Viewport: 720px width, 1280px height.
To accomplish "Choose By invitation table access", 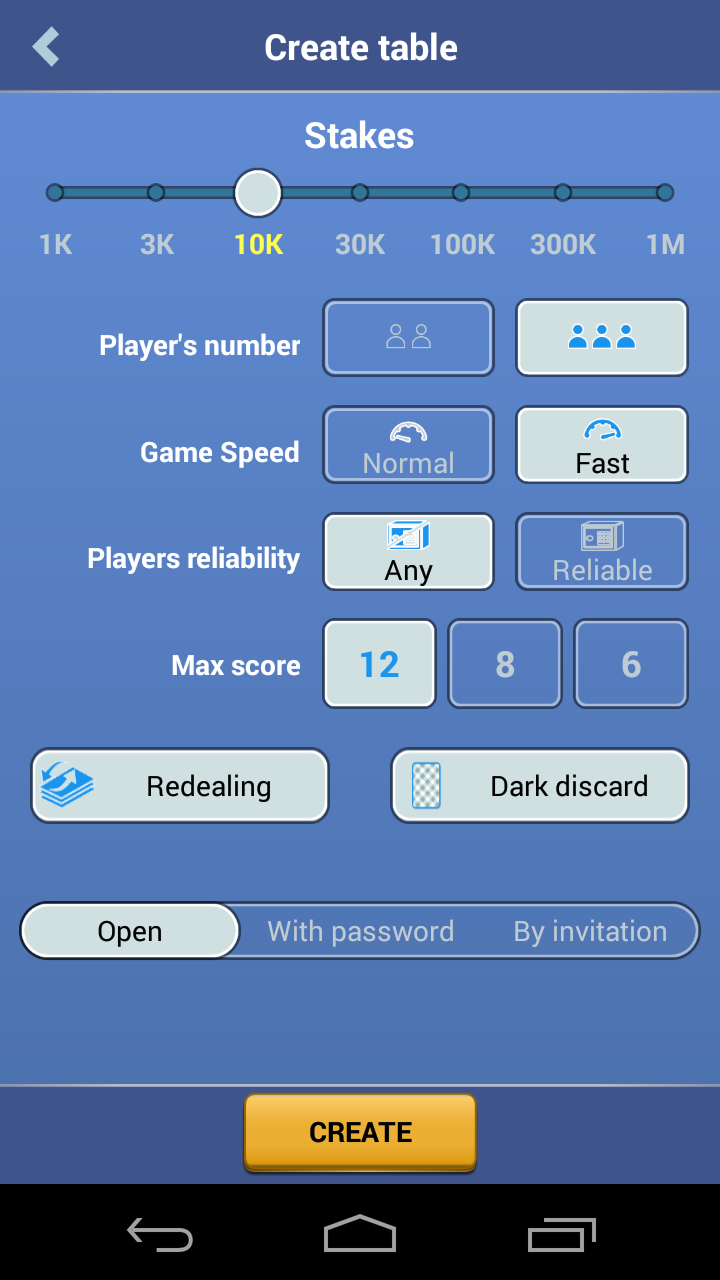I will (x=589, y=930).
